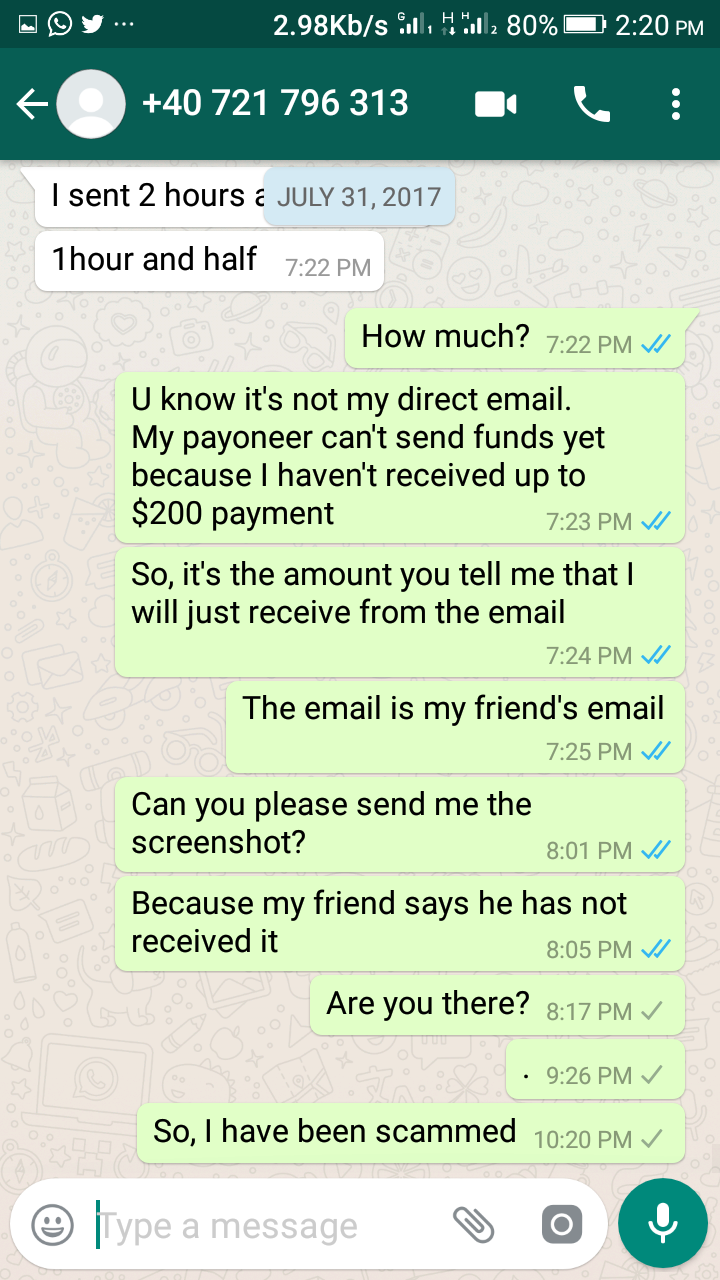Open the camera to send a photo
Viewport: 720px width, 1280px height.
click(561, 1224)
